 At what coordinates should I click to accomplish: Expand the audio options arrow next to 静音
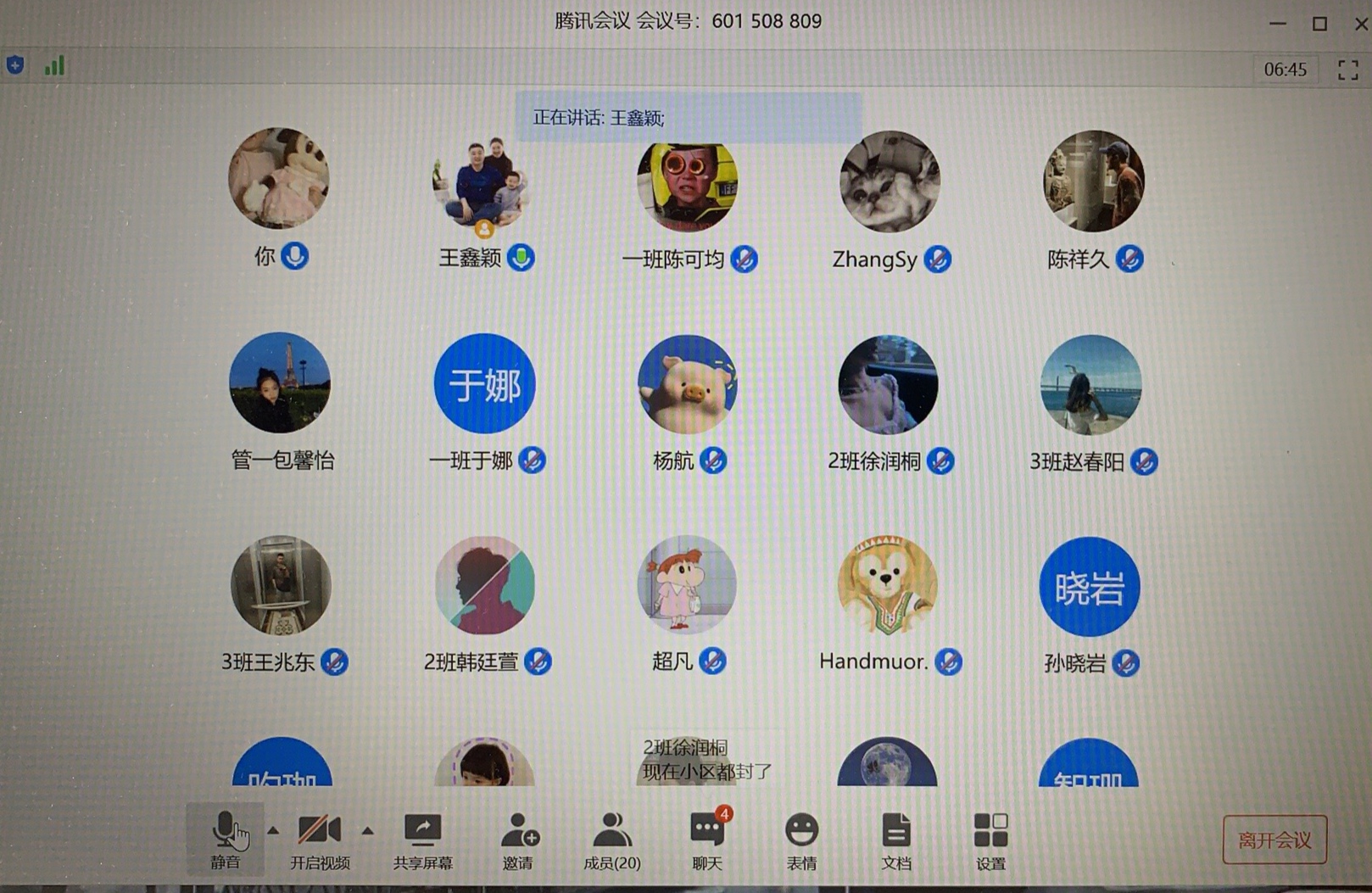[273, 830]
